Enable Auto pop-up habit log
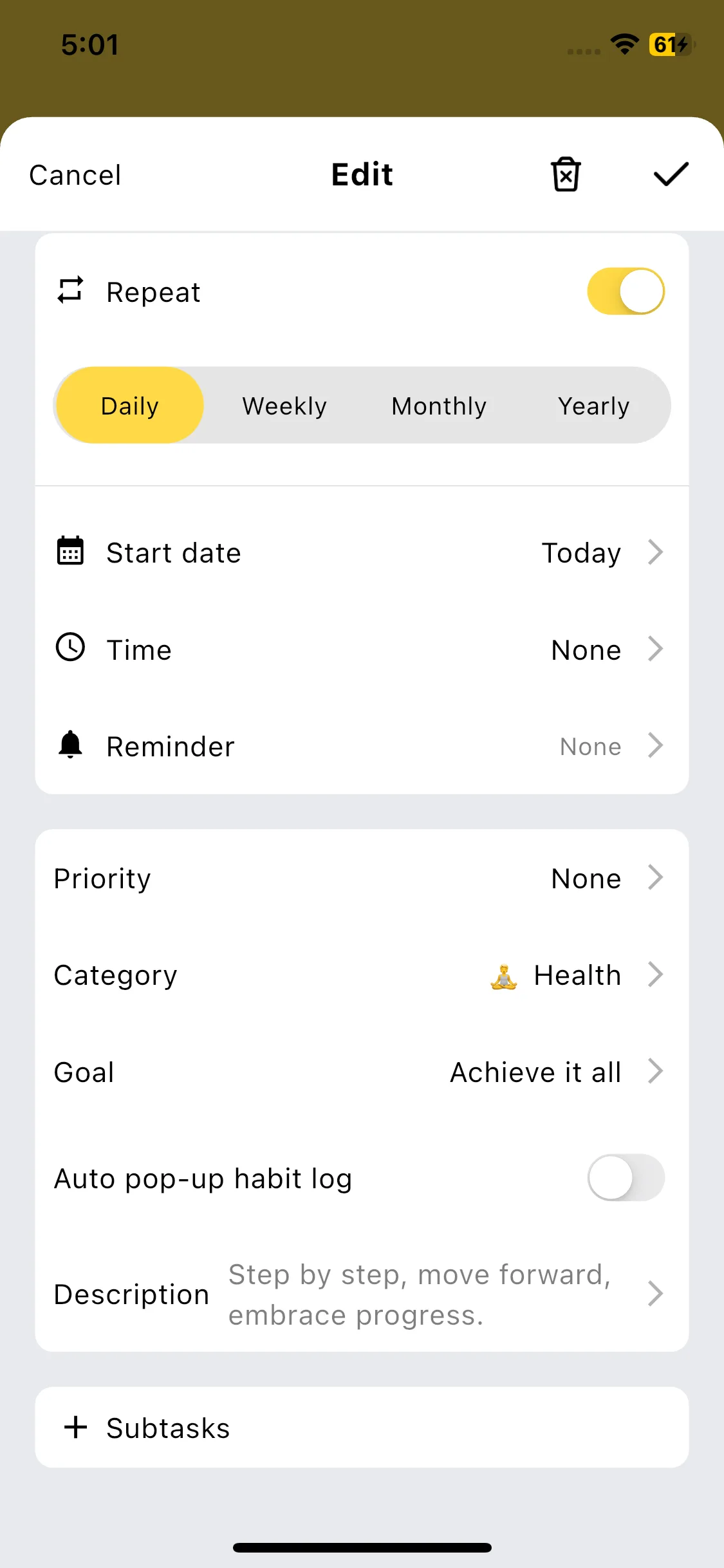The height and width of the screenshot is (1568, 724). coord(626,1178)
